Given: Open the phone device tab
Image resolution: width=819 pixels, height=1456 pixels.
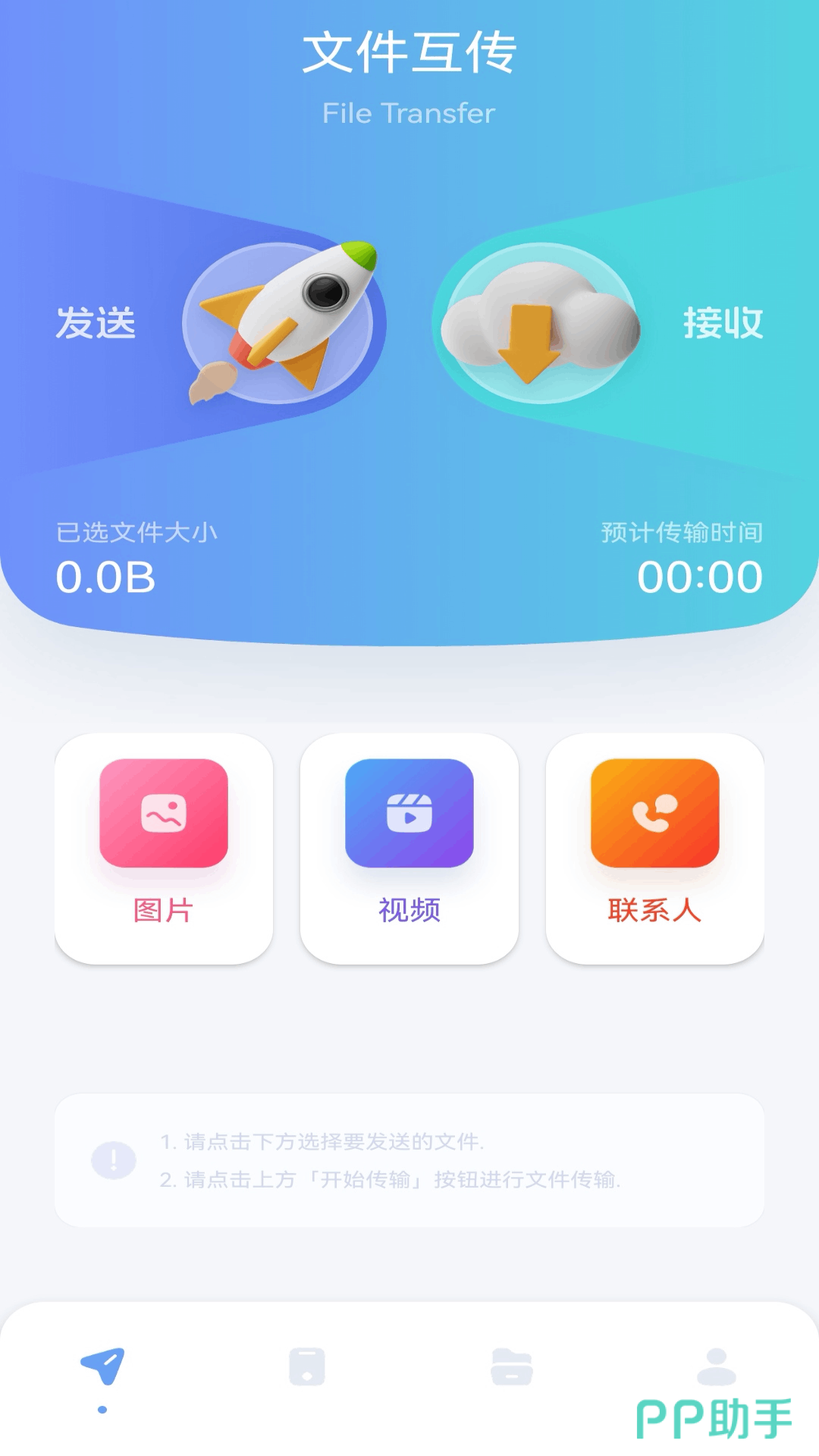Looking at the screenshot, I should (x=307, y=1367).
